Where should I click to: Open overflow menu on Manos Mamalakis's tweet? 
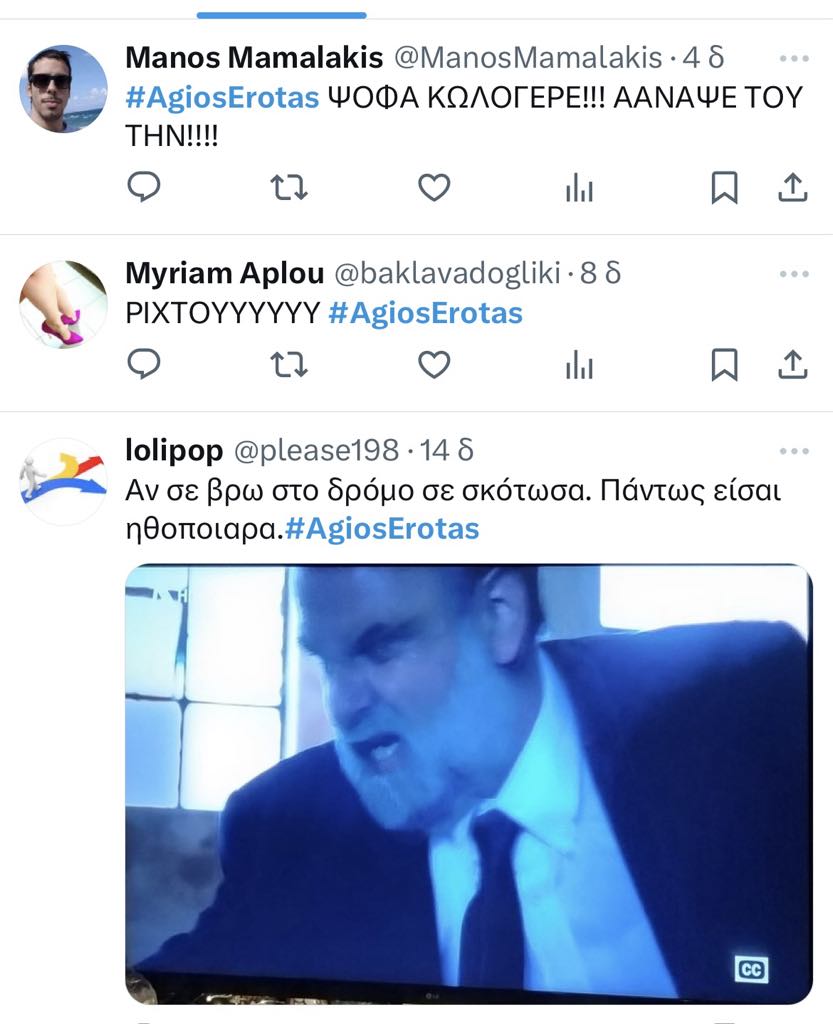pos(793,58)
